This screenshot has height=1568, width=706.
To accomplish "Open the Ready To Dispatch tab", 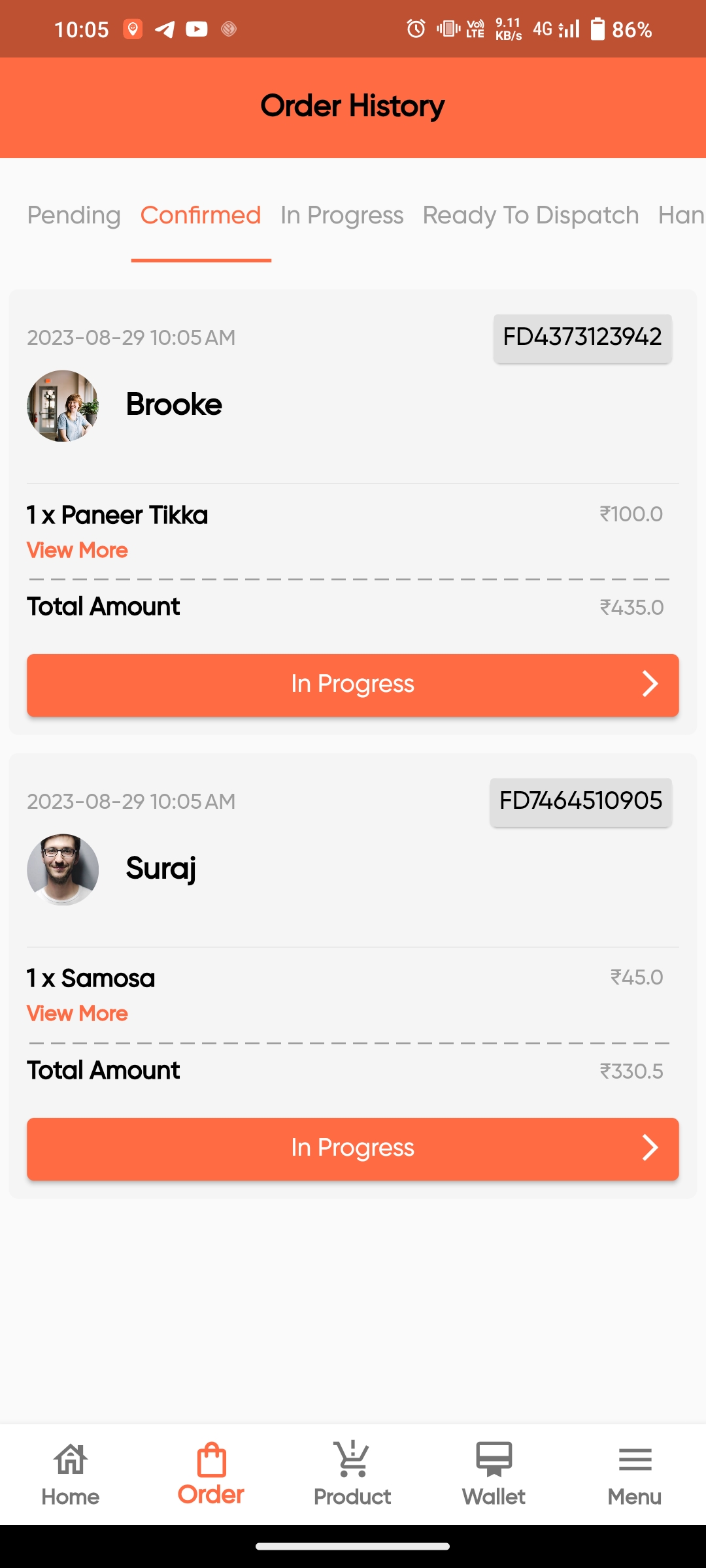I will [530, 216].
